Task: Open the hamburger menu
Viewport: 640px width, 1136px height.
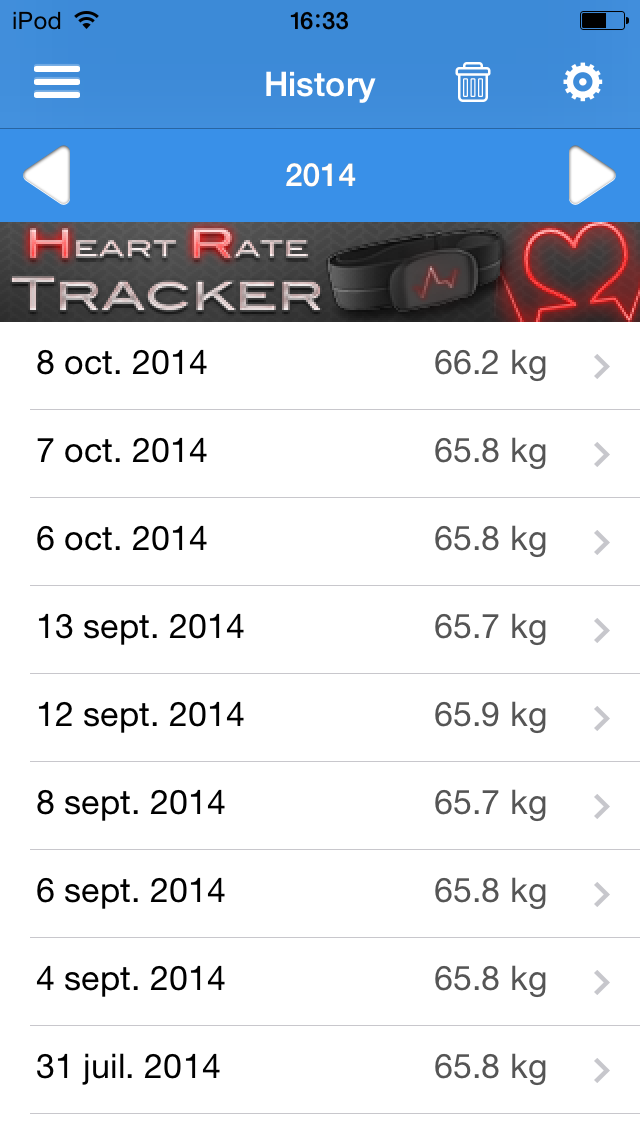Action: pos(57,82)
